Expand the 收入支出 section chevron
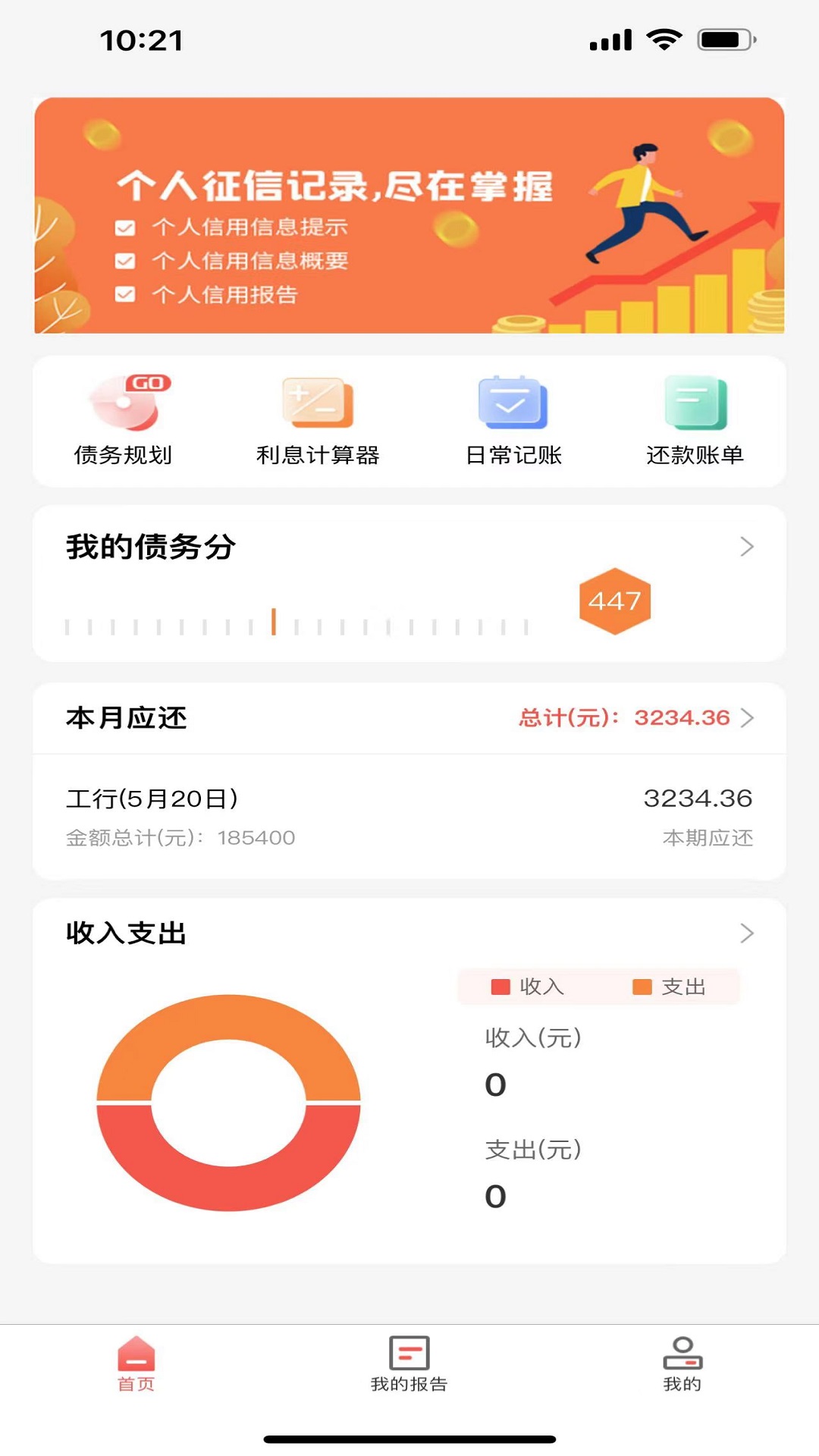819x1456 pixels. pyautogui.click(x=747, y=932)
